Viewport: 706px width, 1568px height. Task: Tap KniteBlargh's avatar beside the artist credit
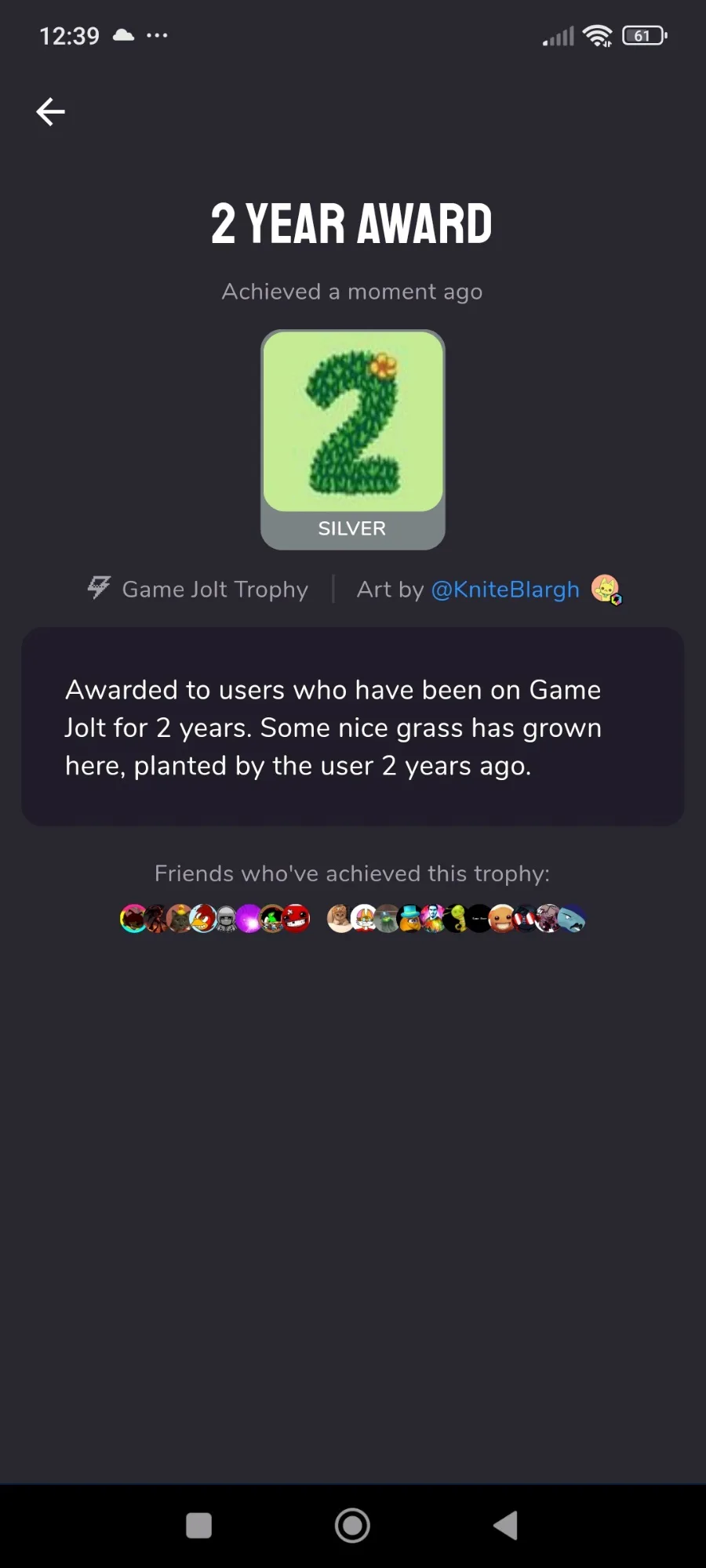click(x=606, y=589)
